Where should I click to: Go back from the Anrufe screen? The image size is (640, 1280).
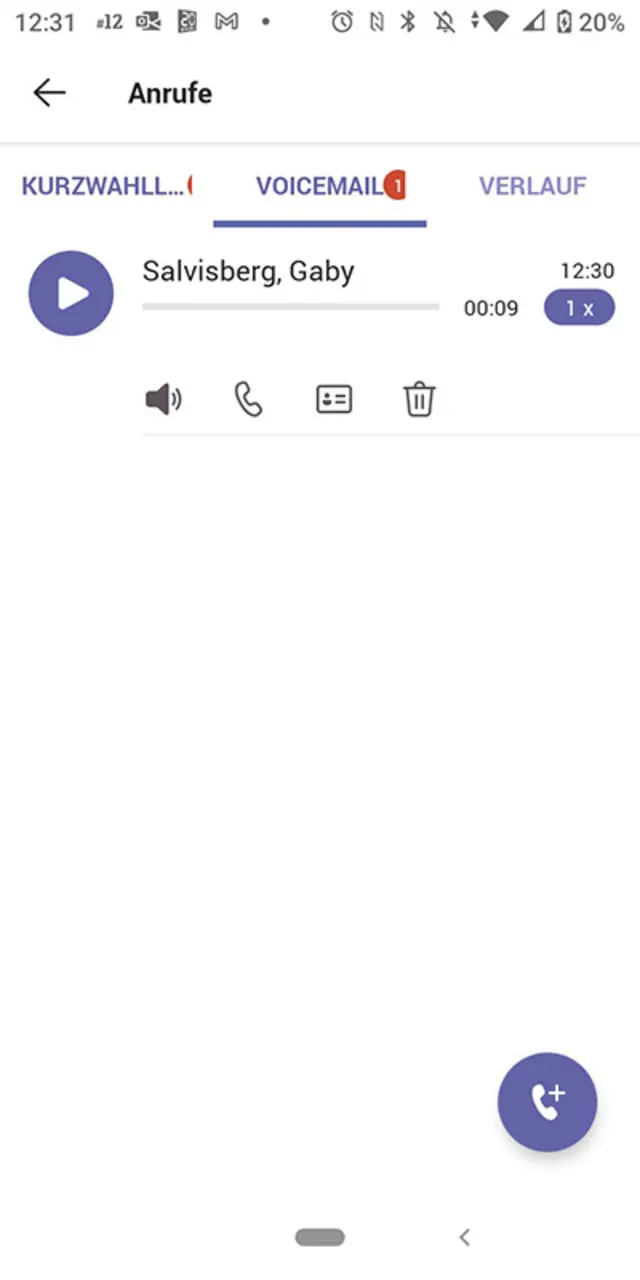pos(49,93)
